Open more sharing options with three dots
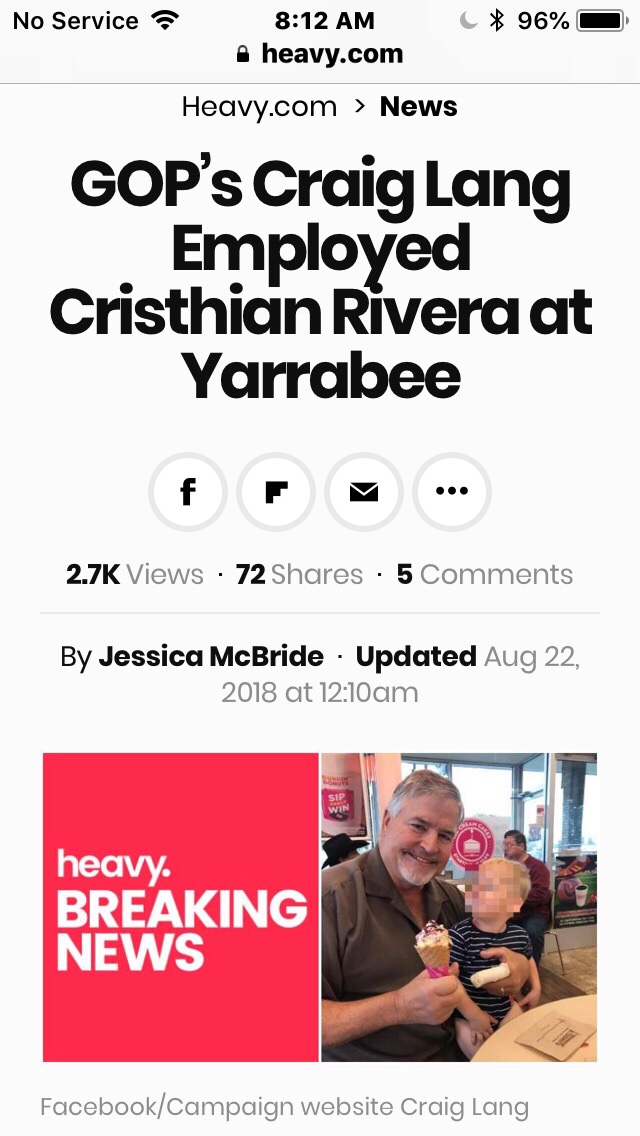The height and width of the screenshot is (1136, 640). 452,491
